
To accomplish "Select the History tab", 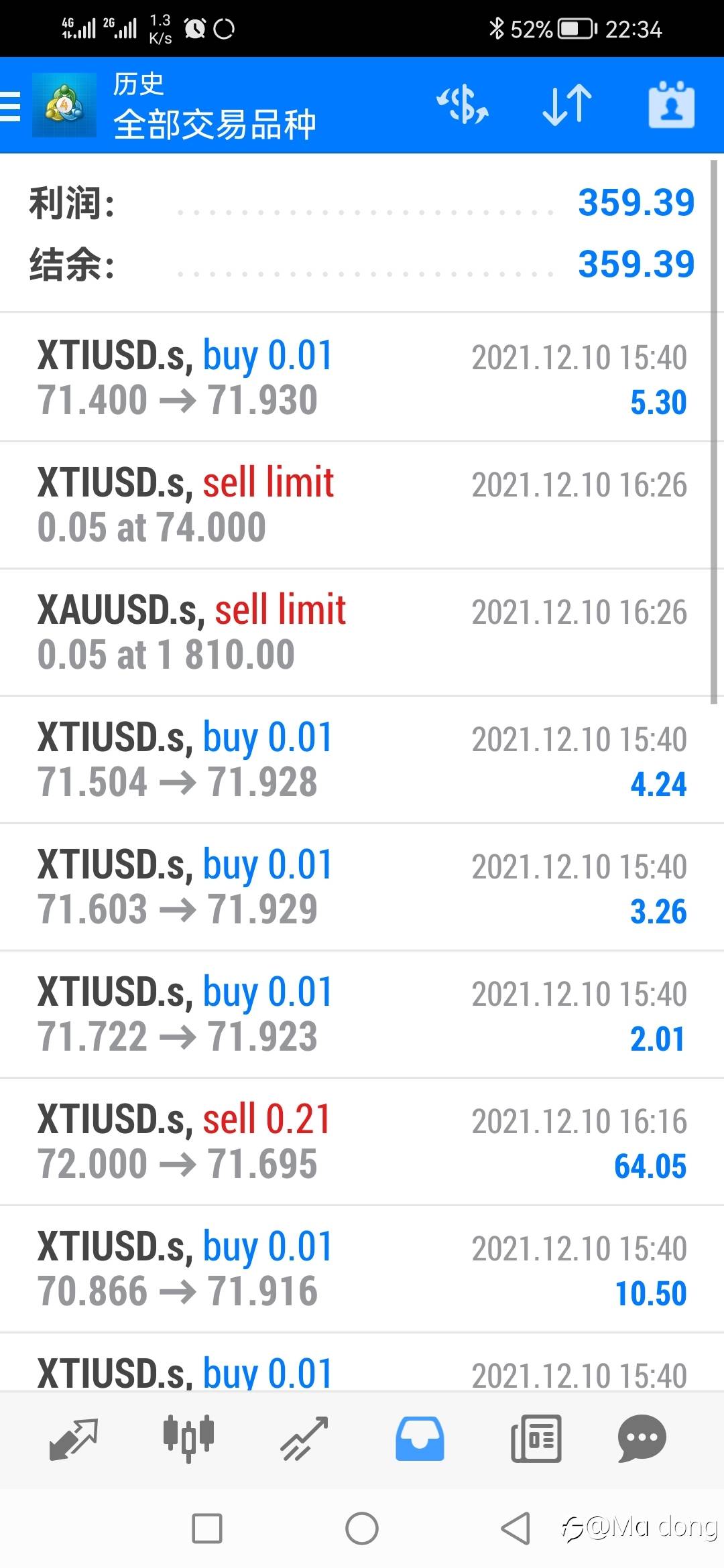I will 420,1438.
